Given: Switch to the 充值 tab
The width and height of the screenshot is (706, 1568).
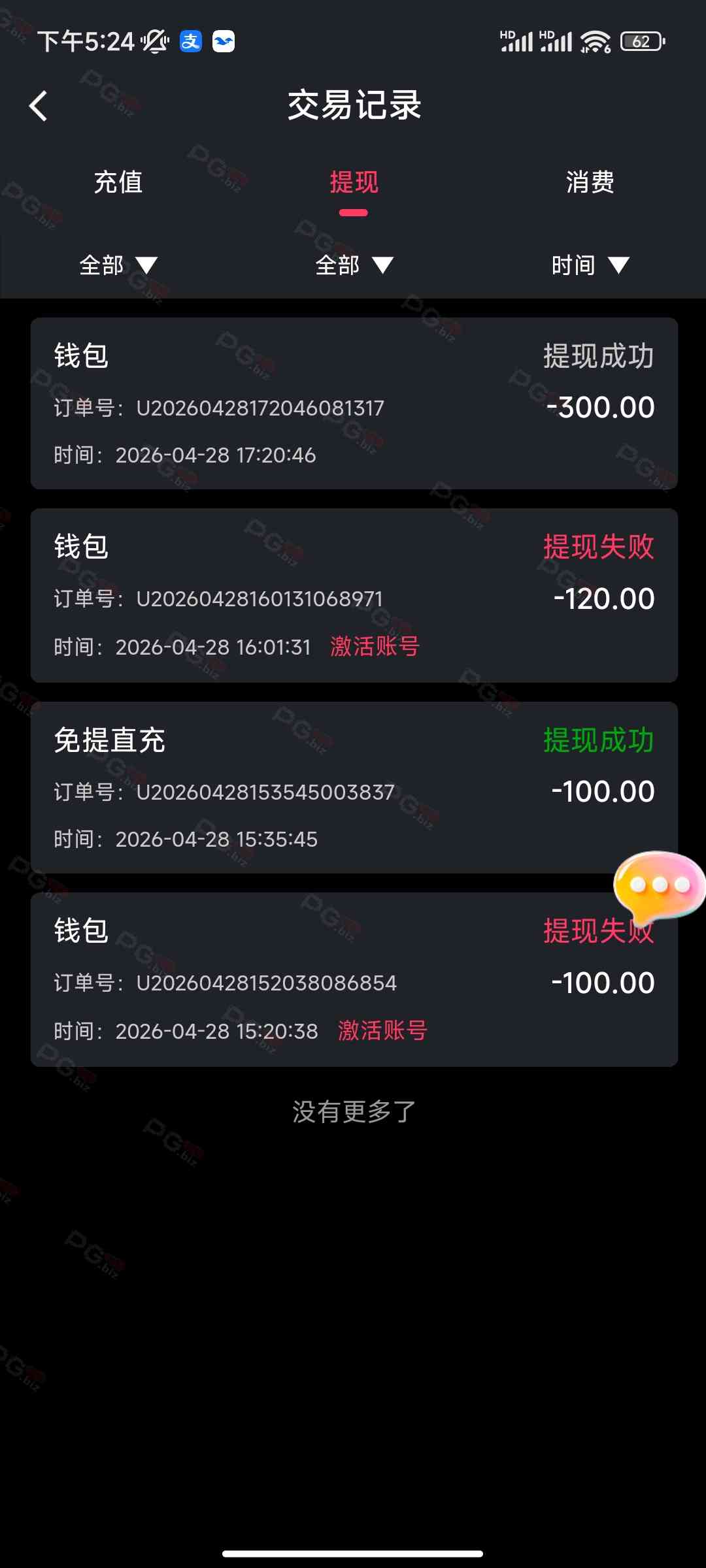Looking at the screenshot, I should click(x=118, y=182).
